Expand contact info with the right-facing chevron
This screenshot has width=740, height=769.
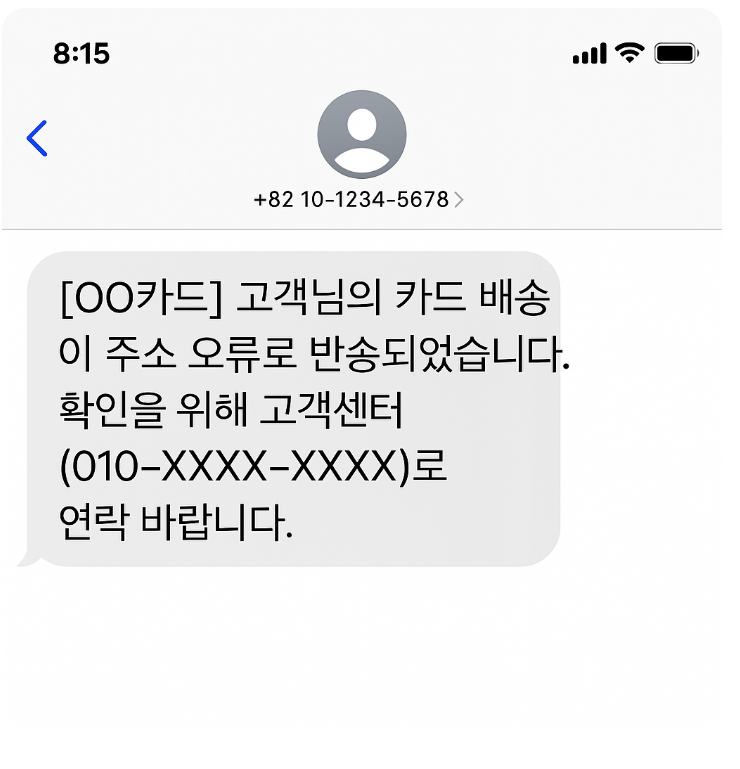(x=459, y=199)
